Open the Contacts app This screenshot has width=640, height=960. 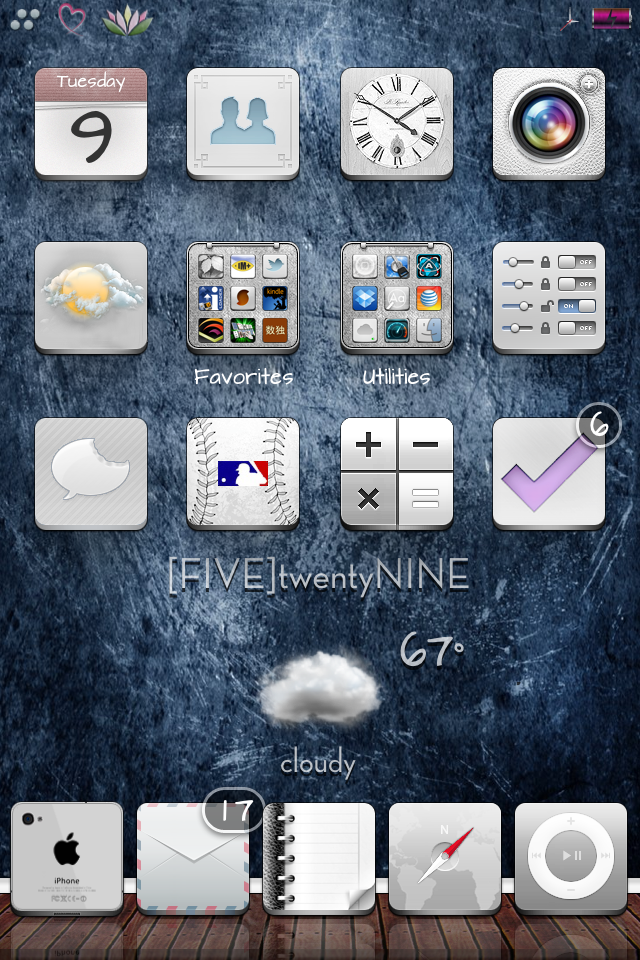click(x=243, y=123)
